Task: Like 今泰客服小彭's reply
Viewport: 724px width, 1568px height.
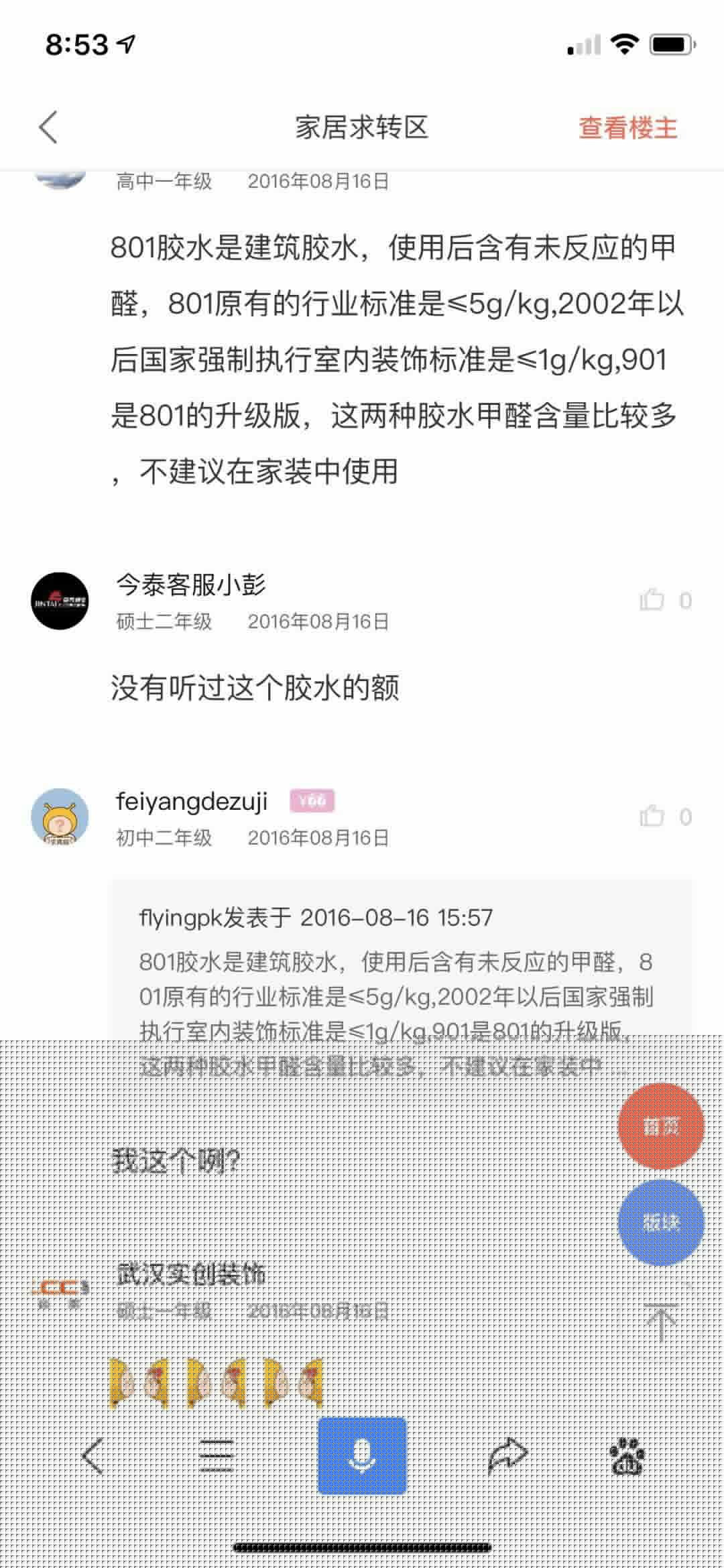Action: click(652, 599)
